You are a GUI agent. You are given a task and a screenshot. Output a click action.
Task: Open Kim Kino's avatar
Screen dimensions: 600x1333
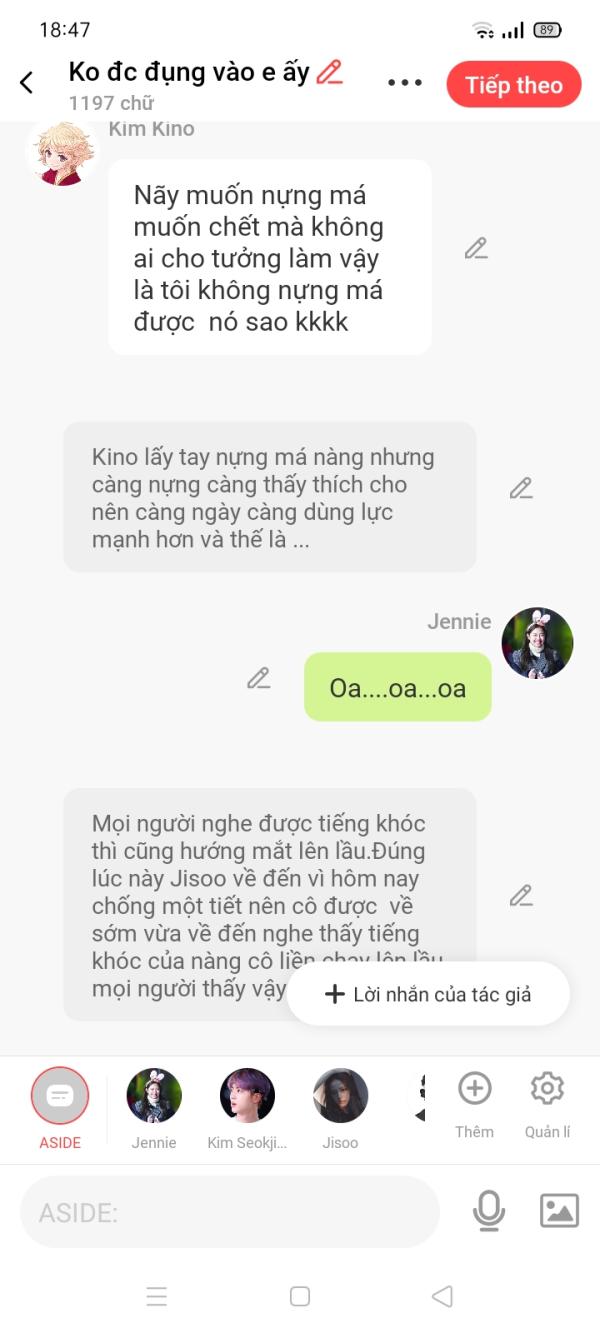62,154
